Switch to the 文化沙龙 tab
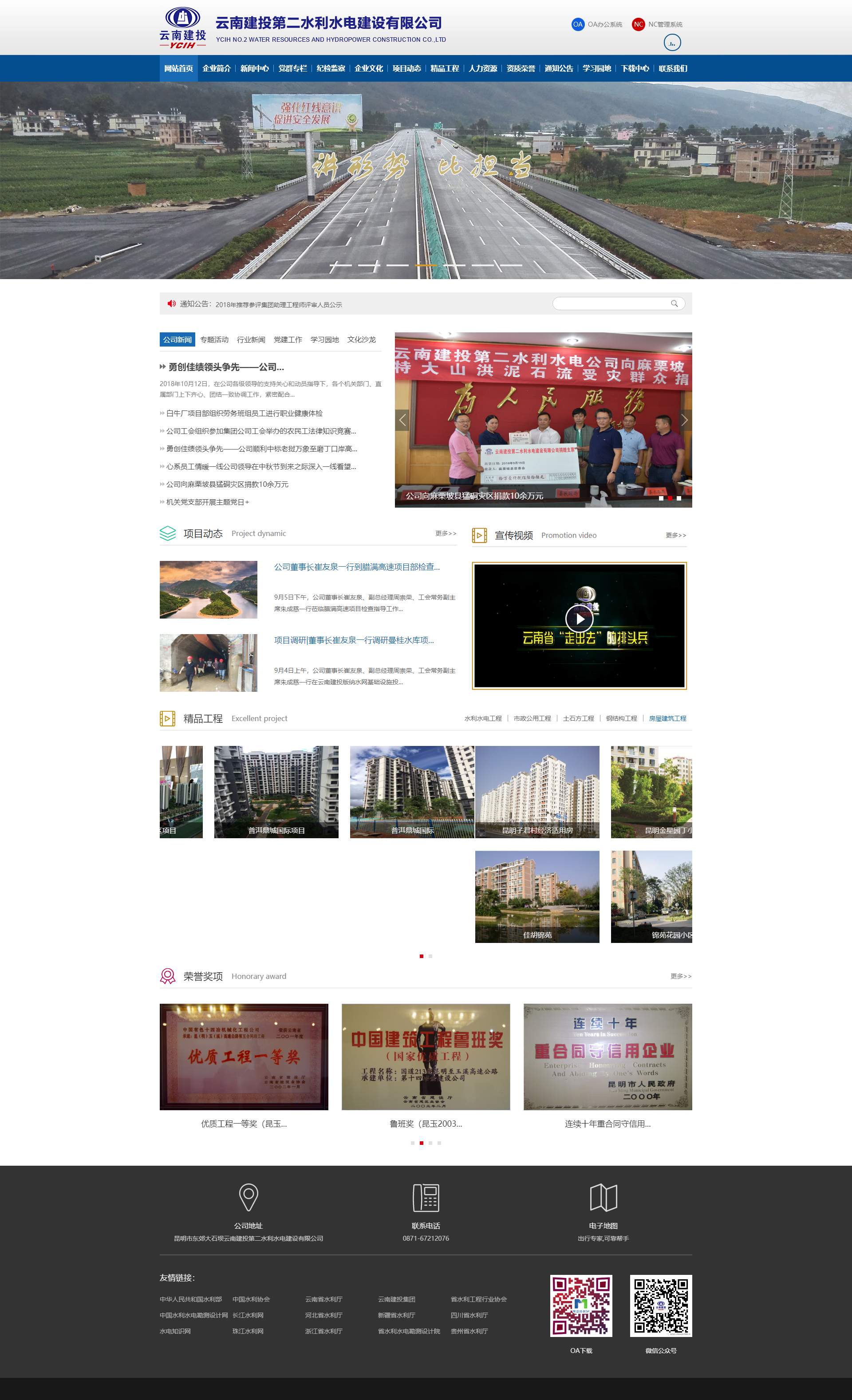 pos(362,340)
